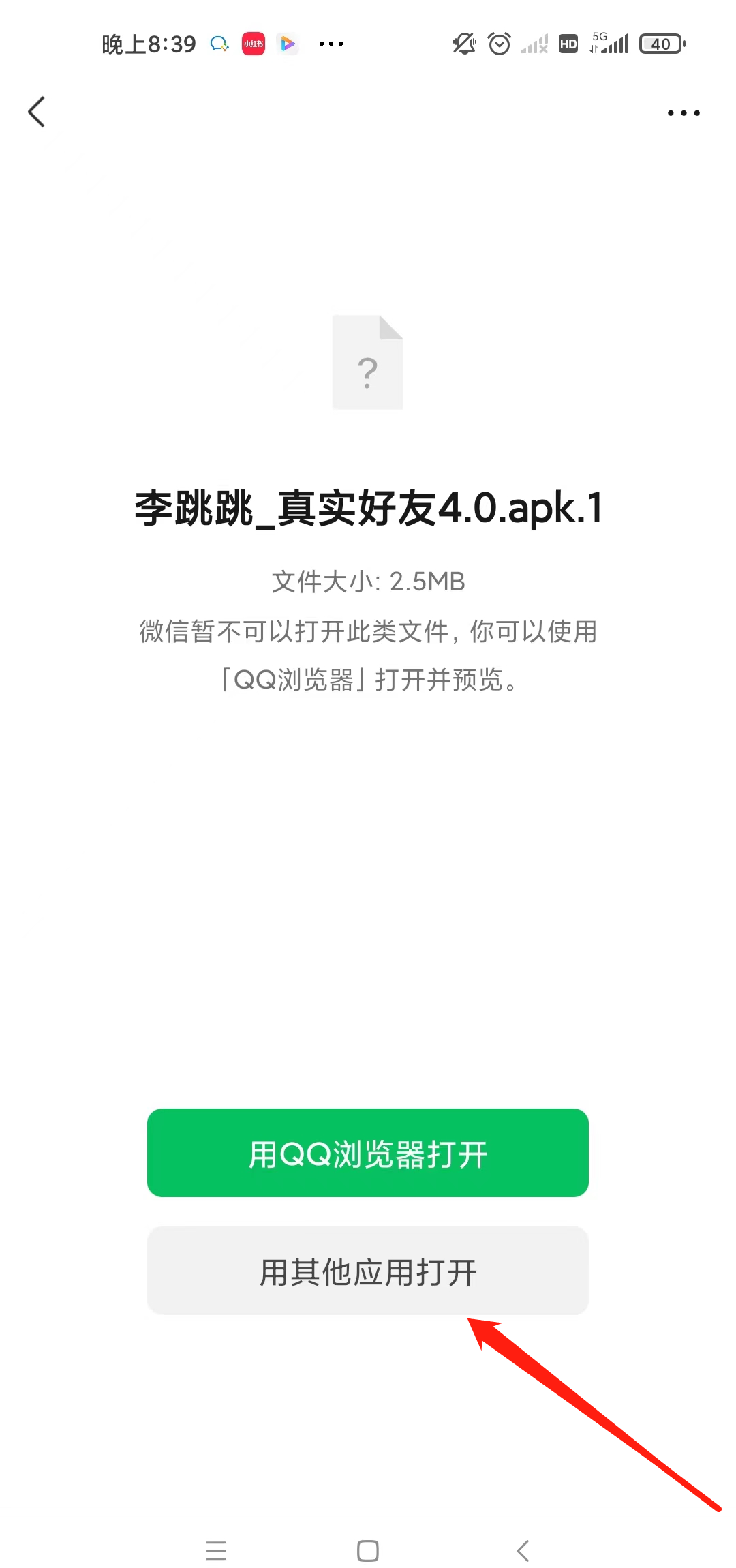Tap the system back button in navigation bar
This screenshot has width=736, height=1568.
pyautogui.click(x=523, y=1550)
